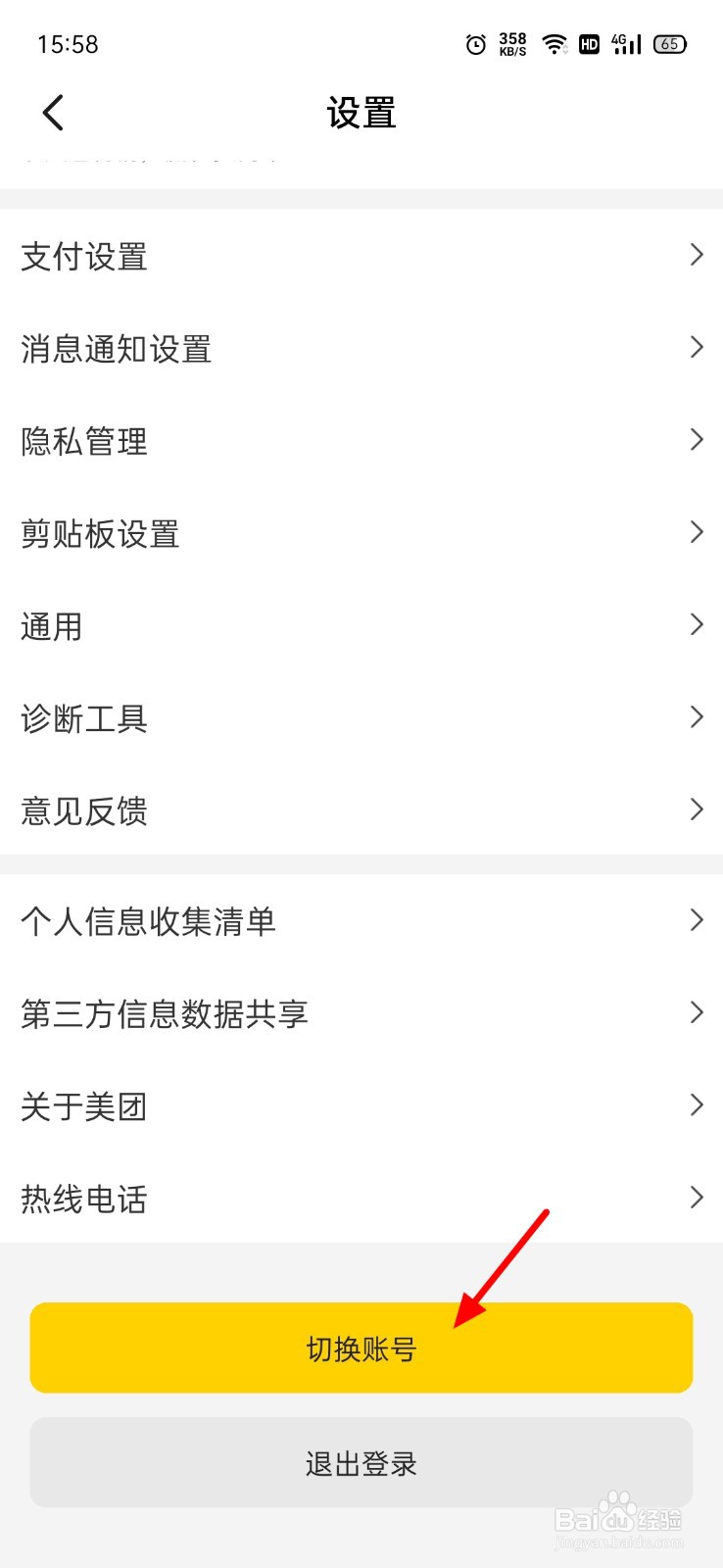The height and width of the screenshot is (1568, 723).
Task: Tap the 退出登录 log out button
Action: [361, 1462]
